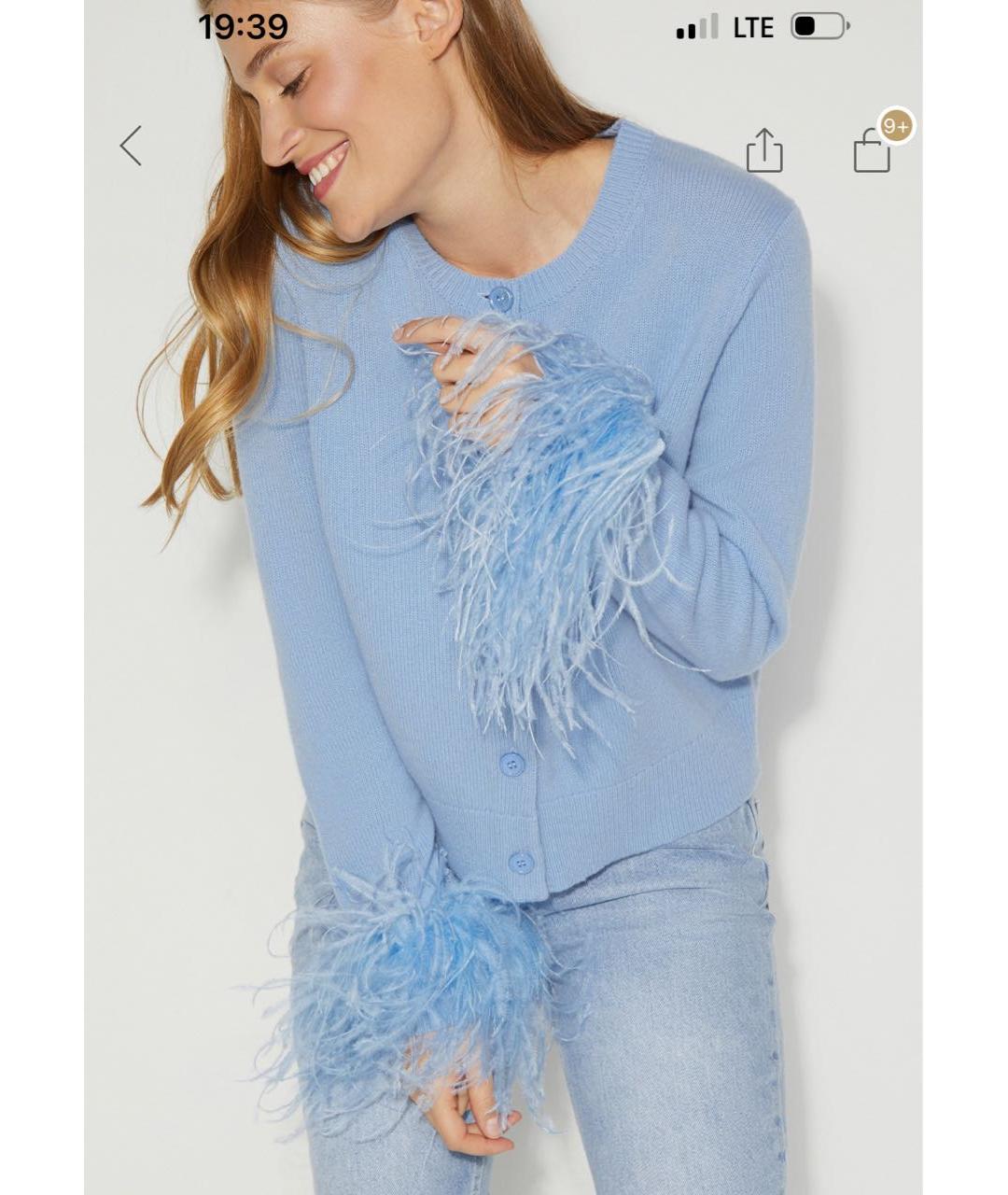Go back using the left arrow
Image resolution: width=1008 pixels, height=1195 pixels.
[x=132, y=147]
